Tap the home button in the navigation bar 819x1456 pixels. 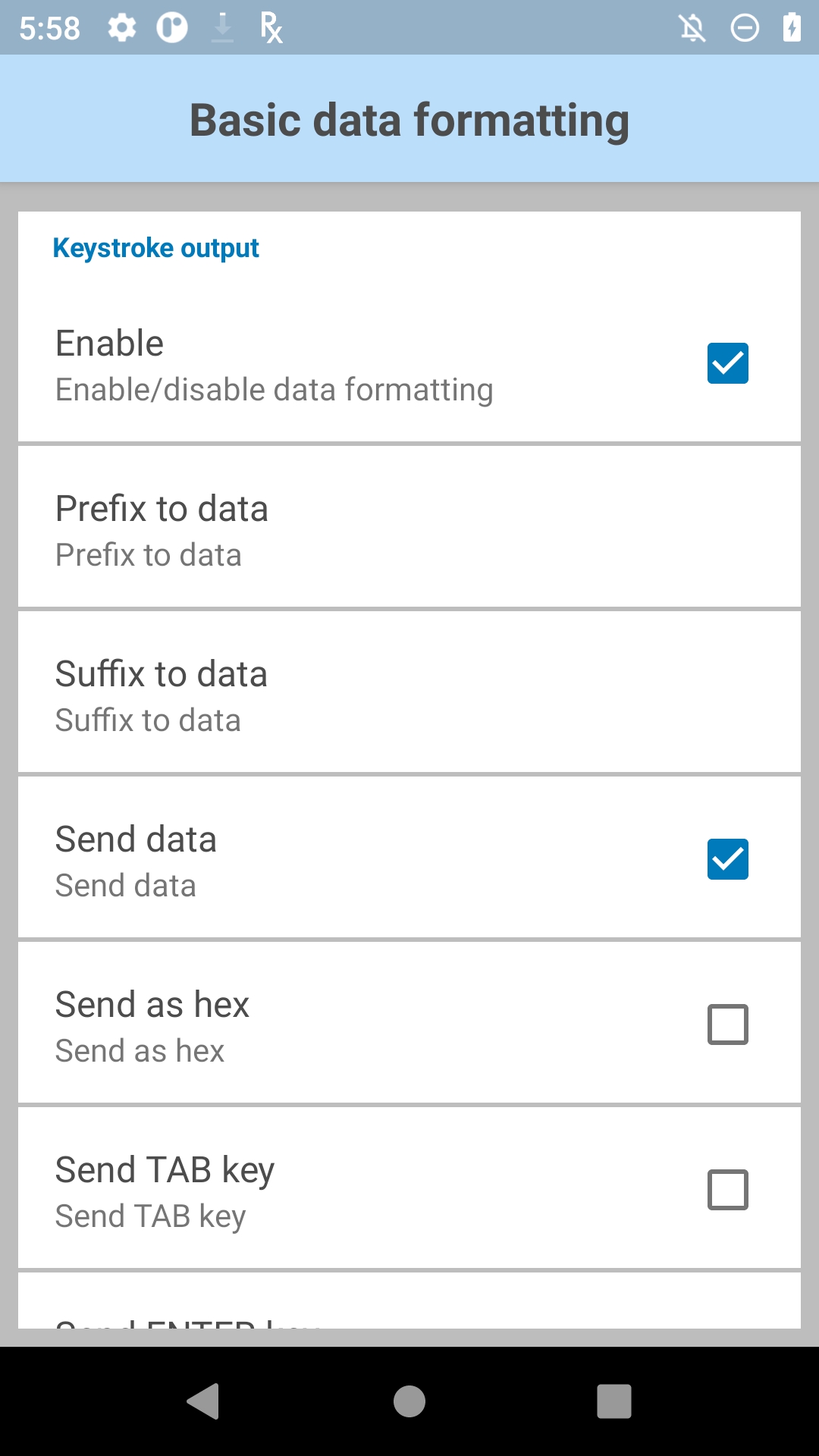(x=409, y=1401)
